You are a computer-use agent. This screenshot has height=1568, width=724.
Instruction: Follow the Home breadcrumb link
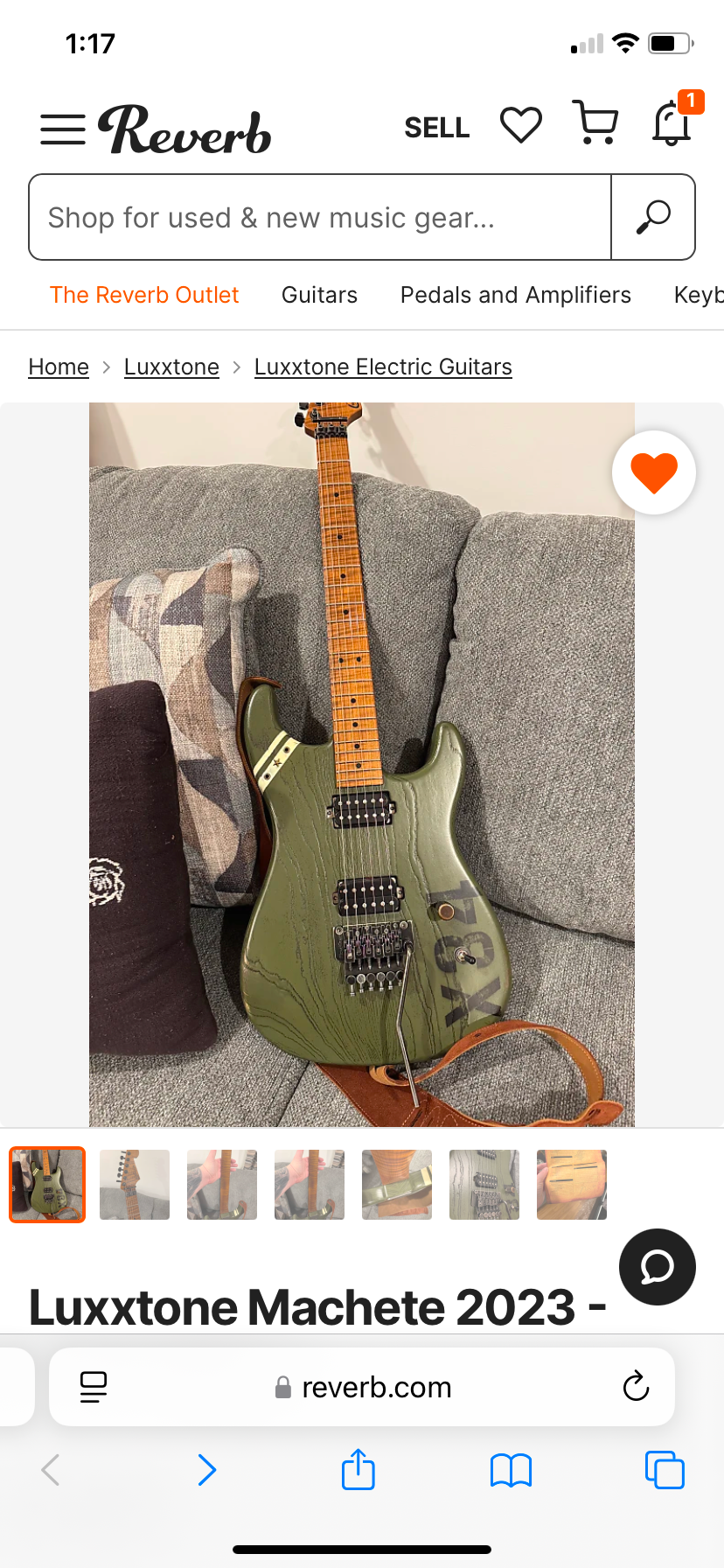(x=59, y=367)
